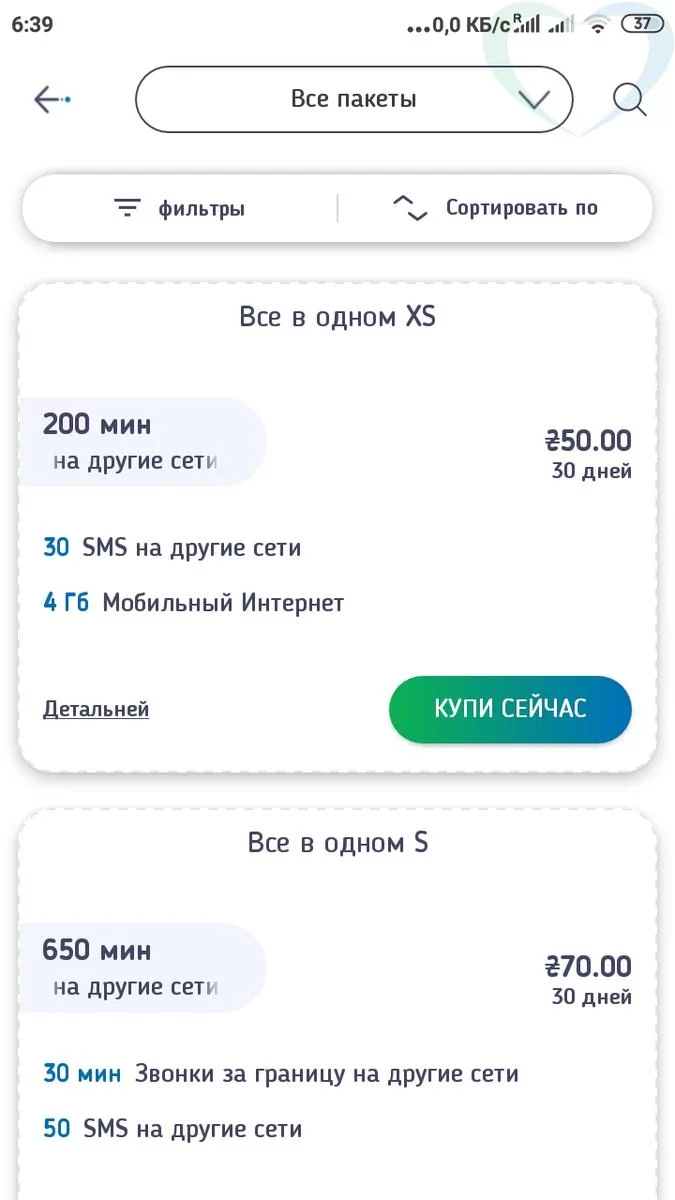
Task: Tap "Сортировать по" to sort packages
Action: click(496, 208)
